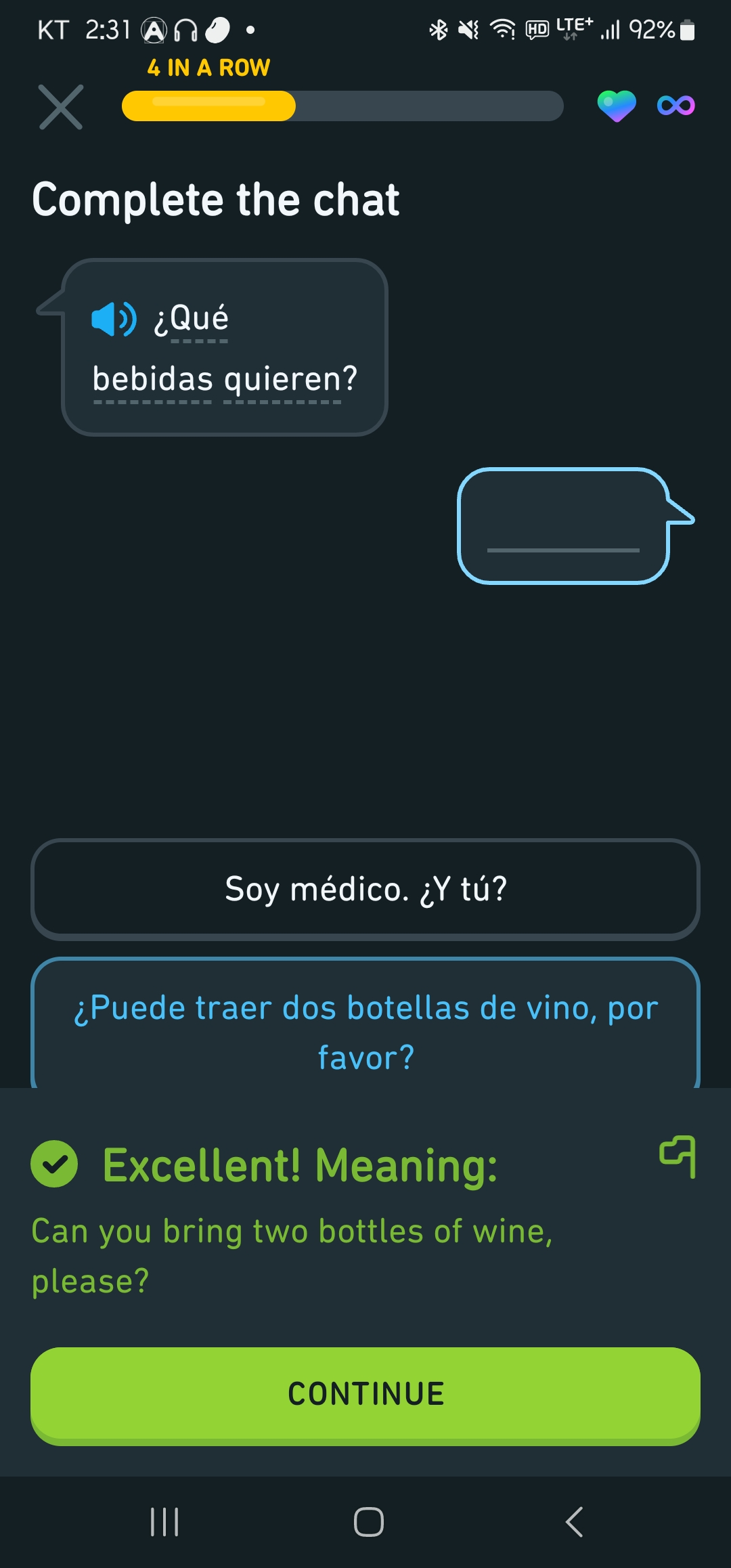Report this exercise with the flag icon

click(x=678, y=1156)
